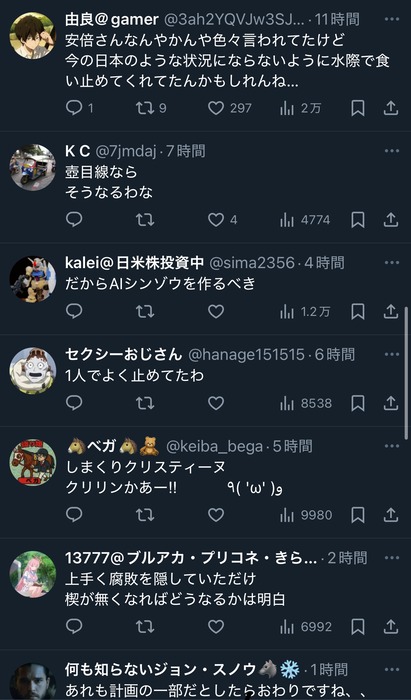This screenshot has width=411, height=700.
Task: Open the @hanage151515 profile handle
Action: tap(246, 355)
